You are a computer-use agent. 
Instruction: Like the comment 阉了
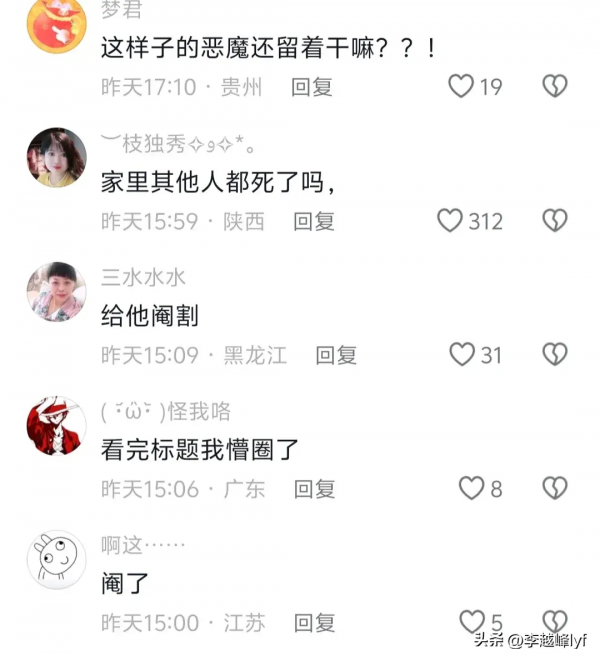pyautogui.click(x=471, y=622)
